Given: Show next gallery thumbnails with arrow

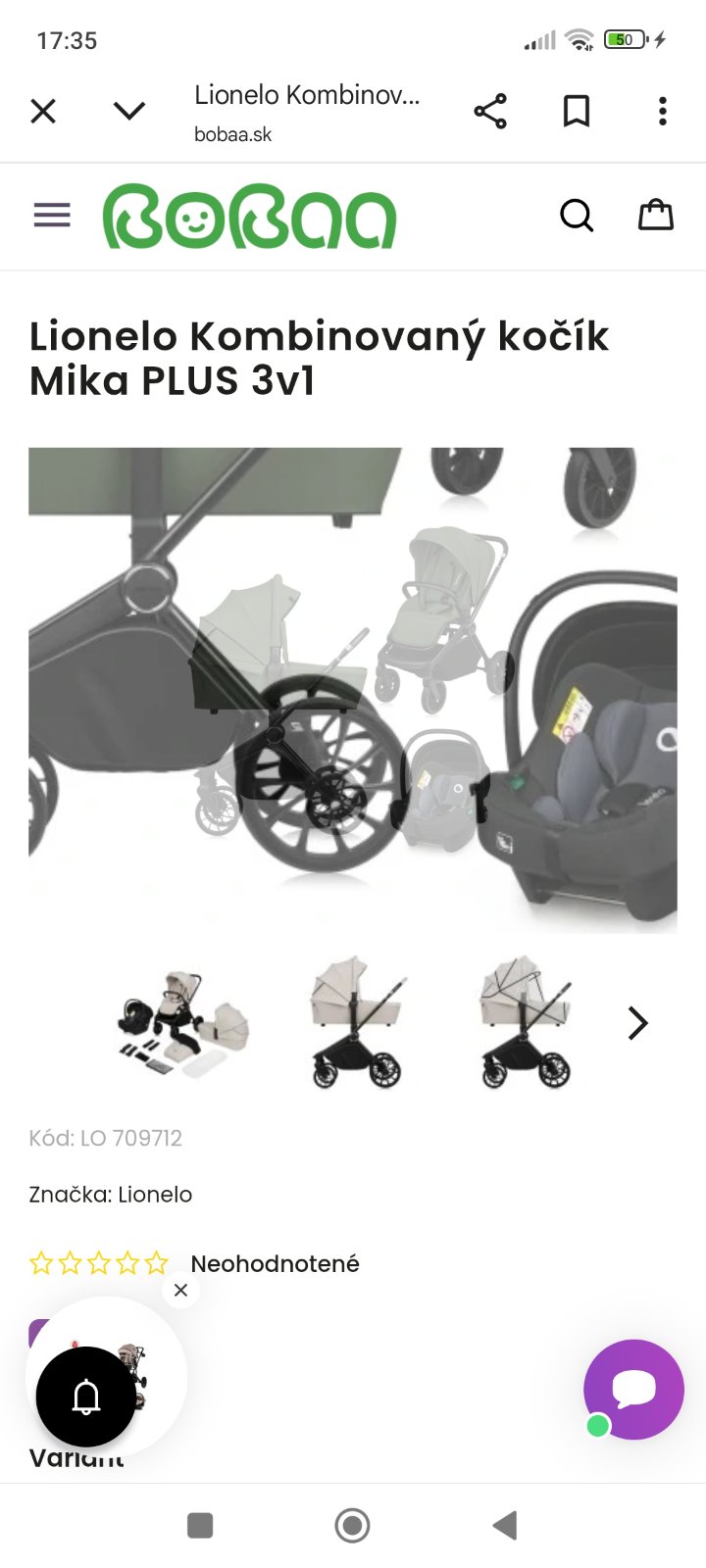Looking at the screenshot, I should 637,1023.
